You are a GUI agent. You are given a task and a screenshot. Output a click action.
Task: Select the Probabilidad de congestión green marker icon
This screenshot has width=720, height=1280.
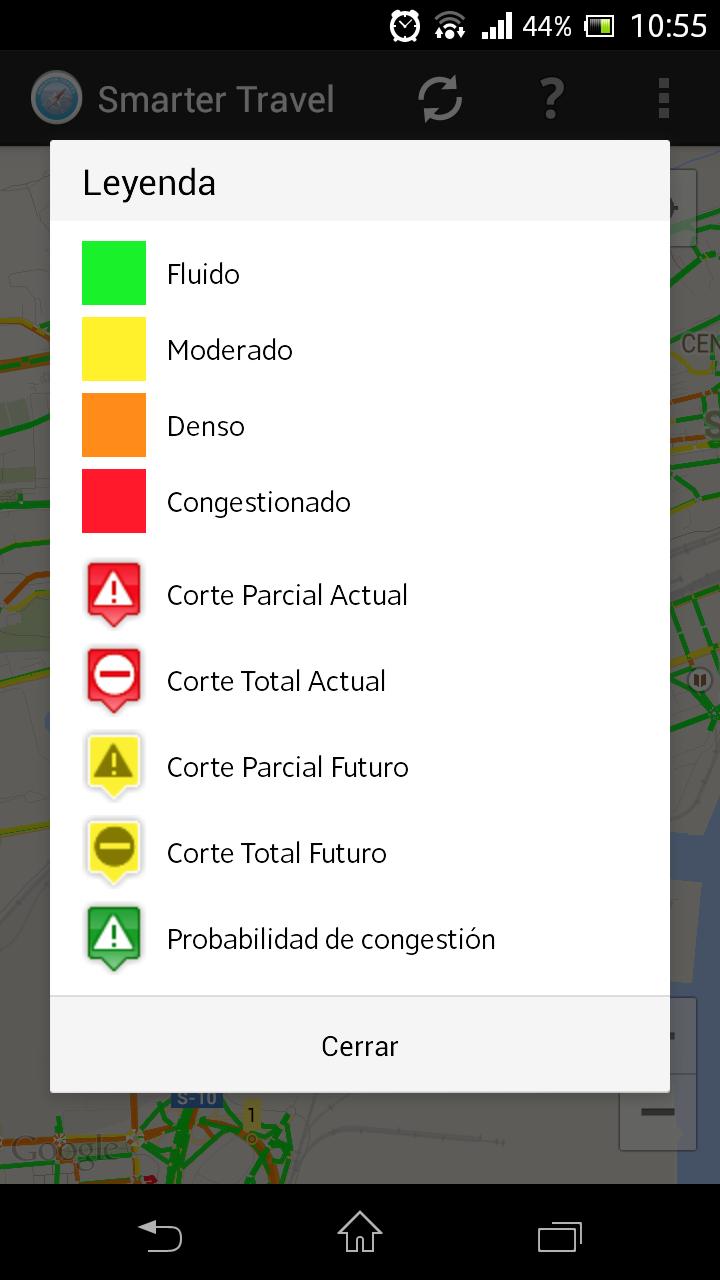tap(113, 936)
